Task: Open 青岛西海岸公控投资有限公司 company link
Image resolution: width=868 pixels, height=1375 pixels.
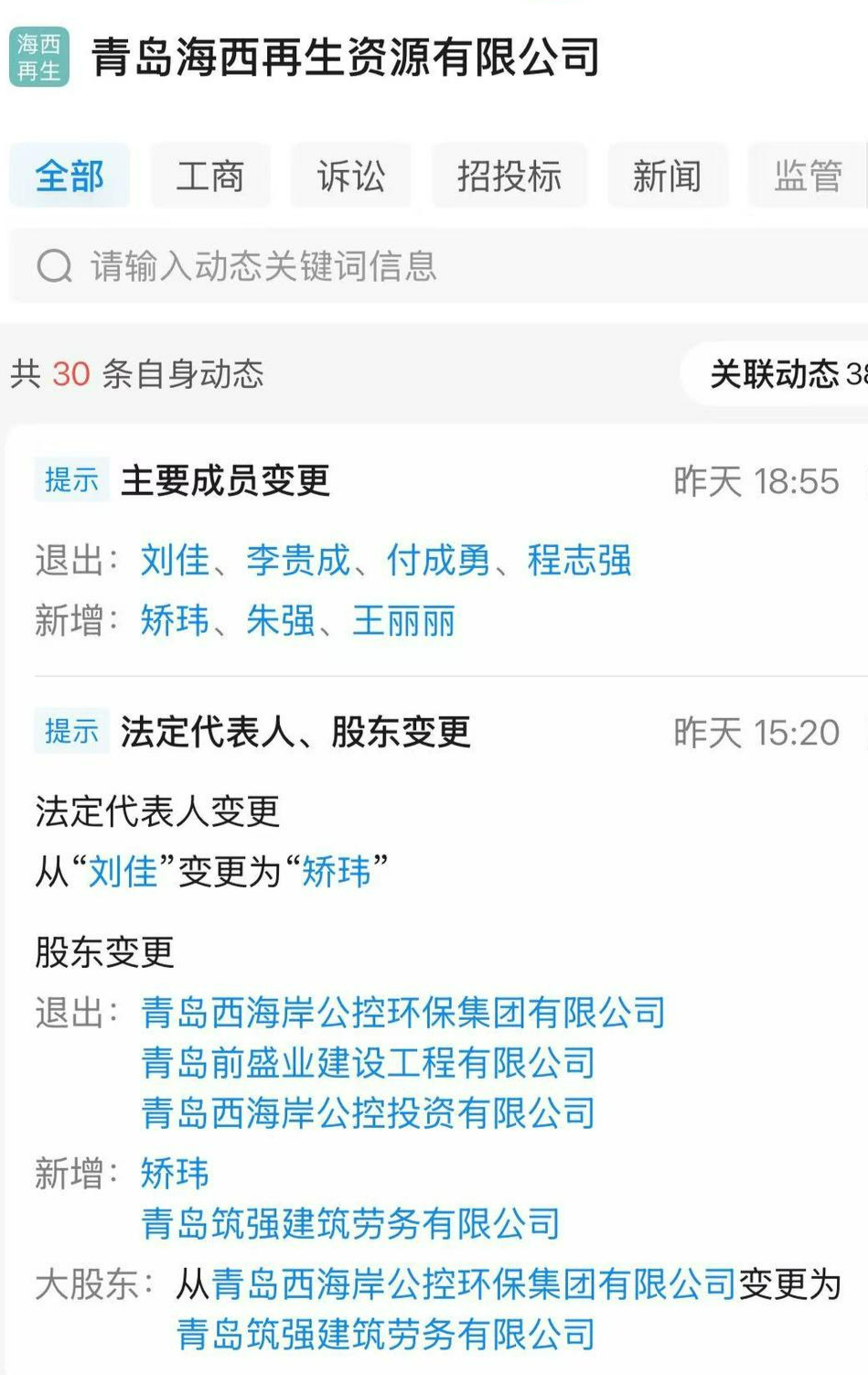Action: [368, 1112]
